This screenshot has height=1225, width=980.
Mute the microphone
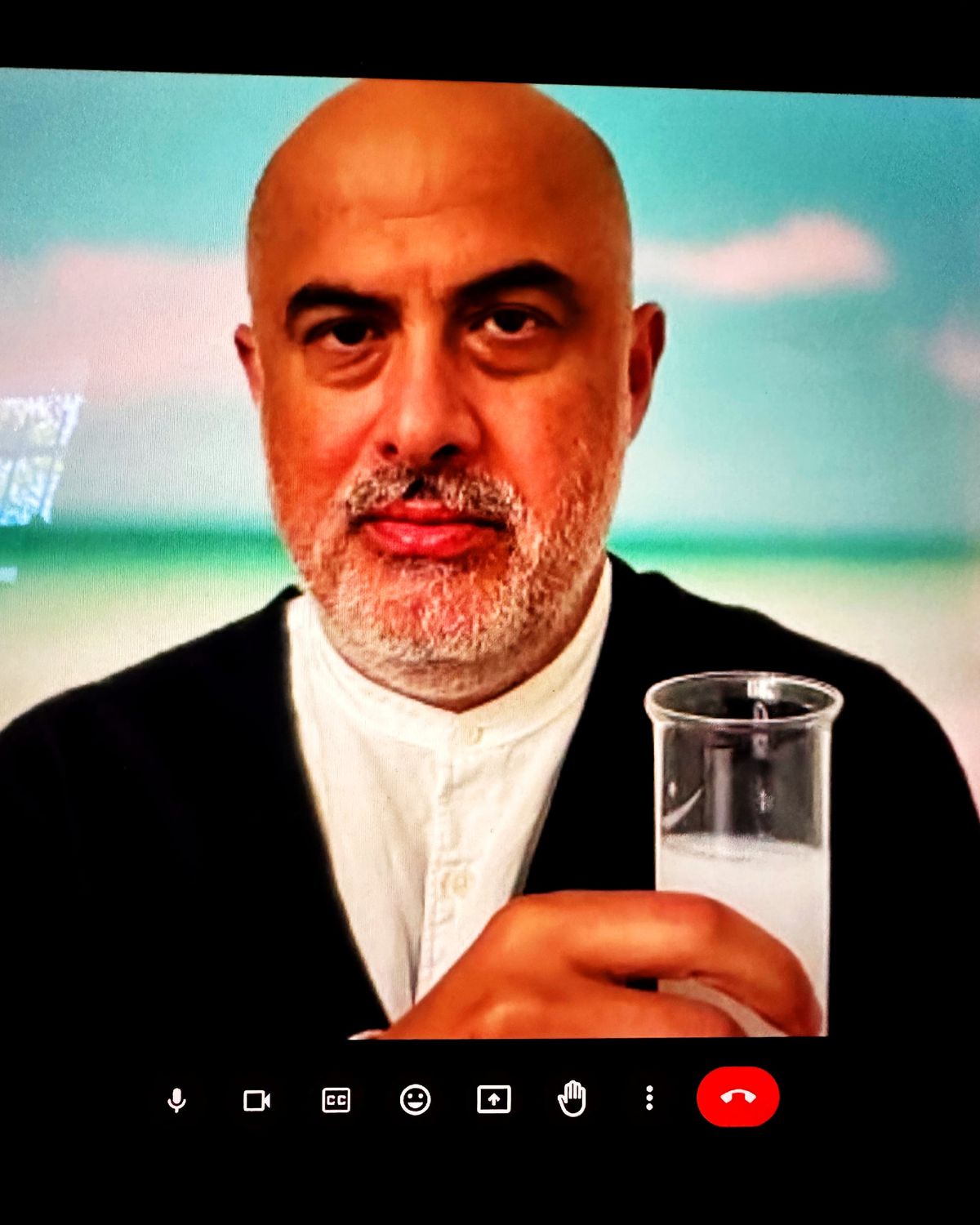176,1100
